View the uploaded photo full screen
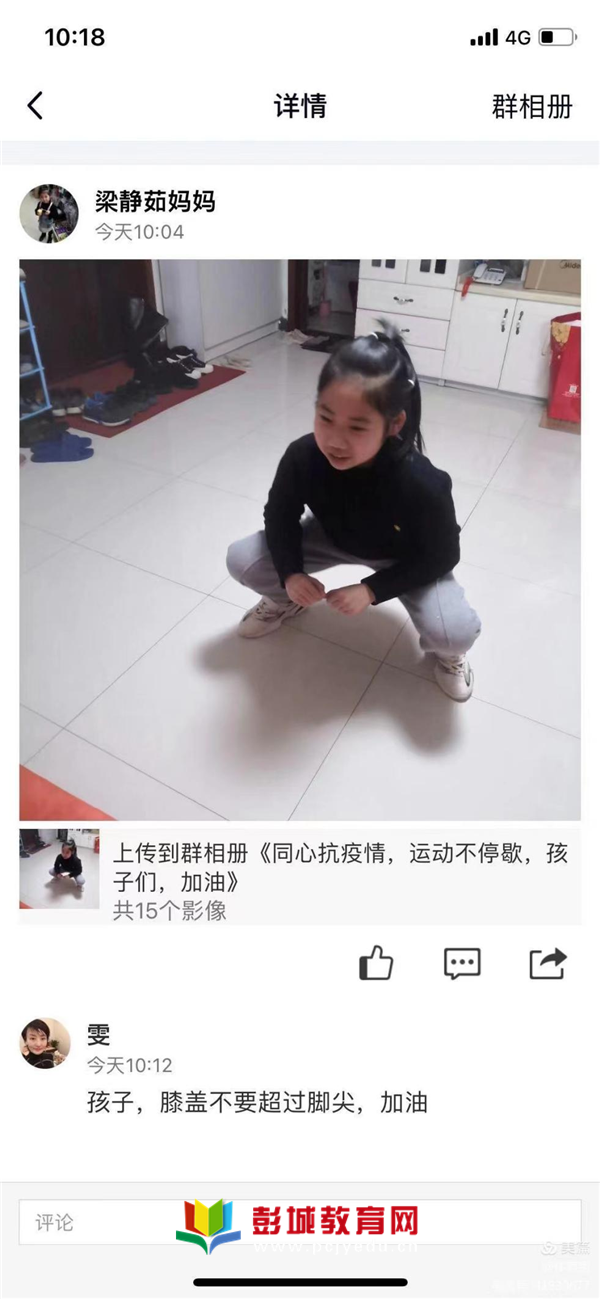The height and width of the screenshot is (1299, 600). pos(300,540)
